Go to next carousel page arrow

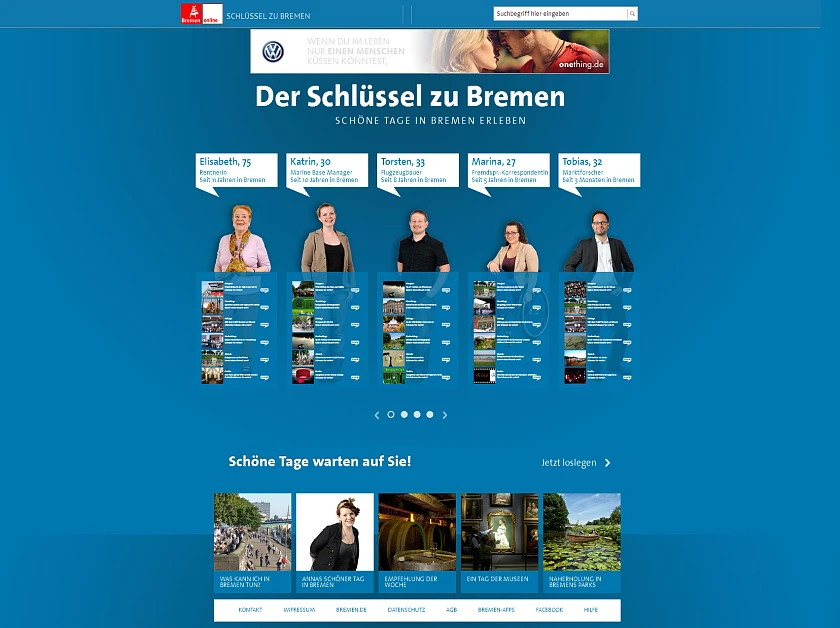pos(445,414)
